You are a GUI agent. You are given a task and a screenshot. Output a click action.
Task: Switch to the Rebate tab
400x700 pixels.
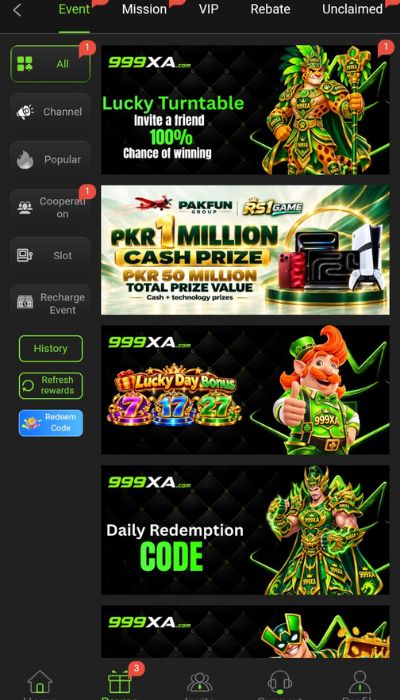click(270, 9)
